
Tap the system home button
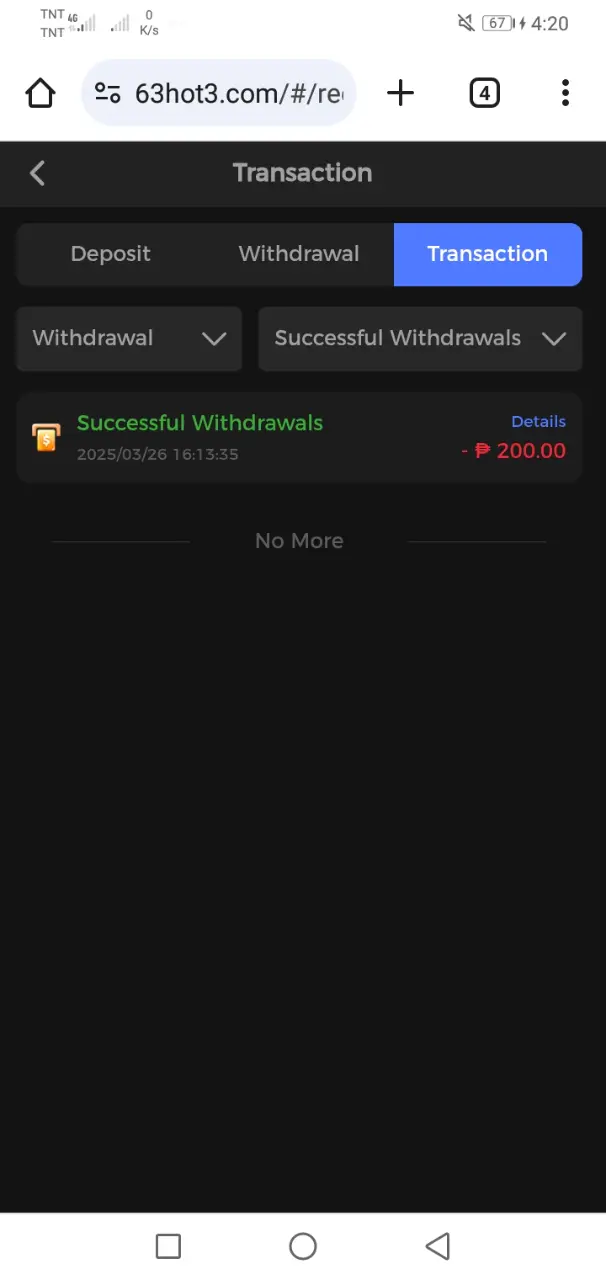click(303, 1246)
